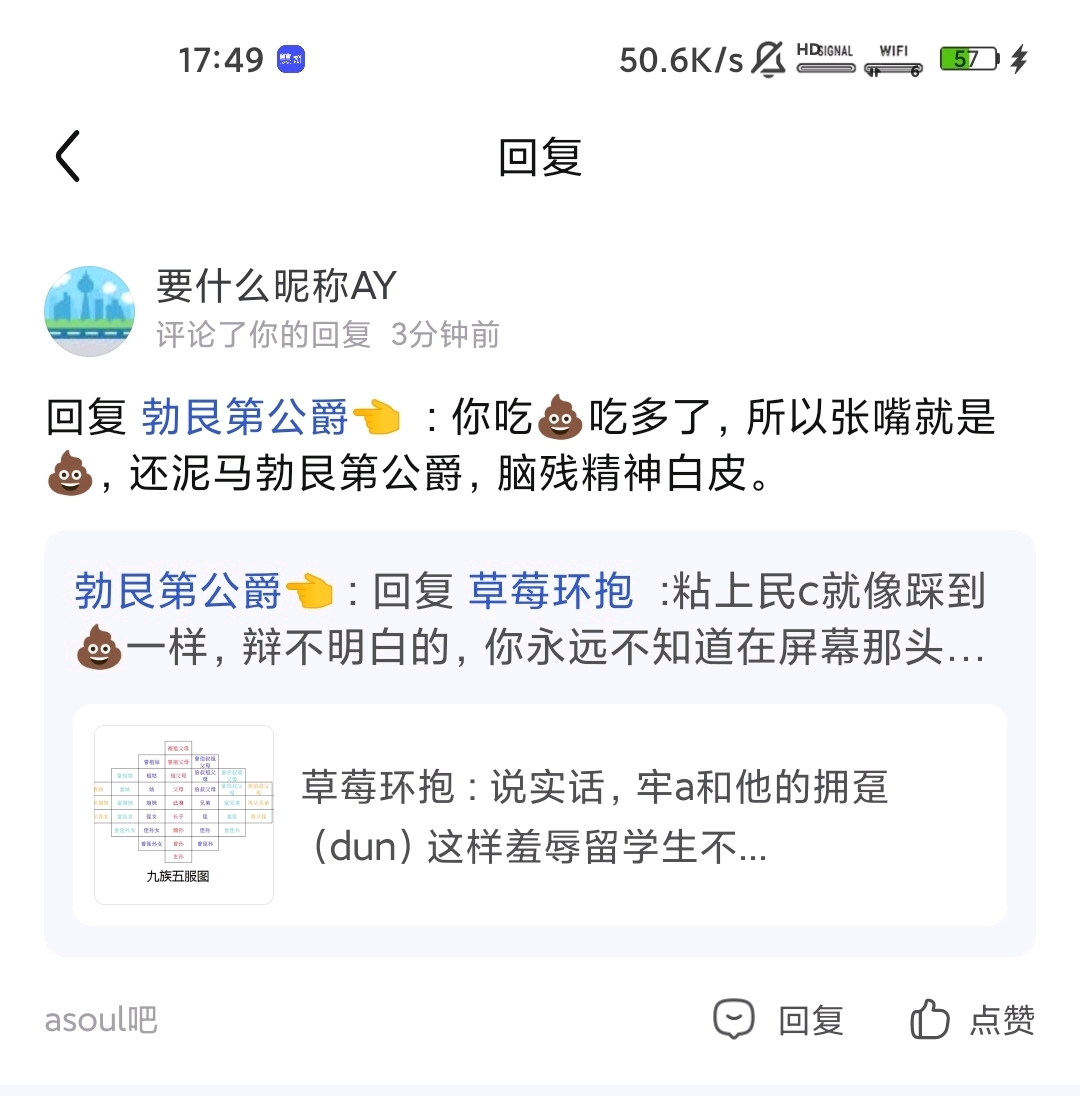Screen dimensions: 1080x1096
Task: Go back from the 回复 page
Action: pos(68,158)
